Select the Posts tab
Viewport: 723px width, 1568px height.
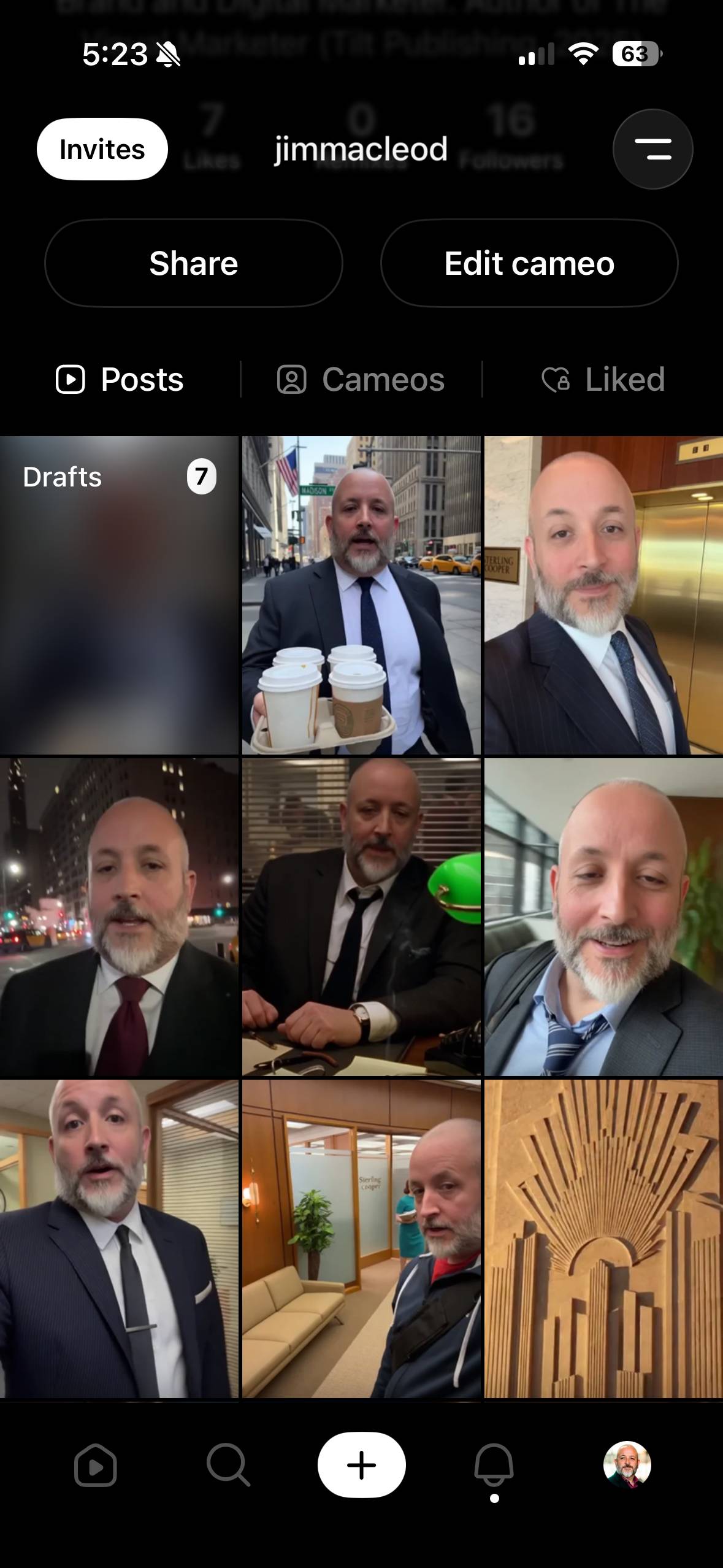pyautogui.click(x=120, y=379)
